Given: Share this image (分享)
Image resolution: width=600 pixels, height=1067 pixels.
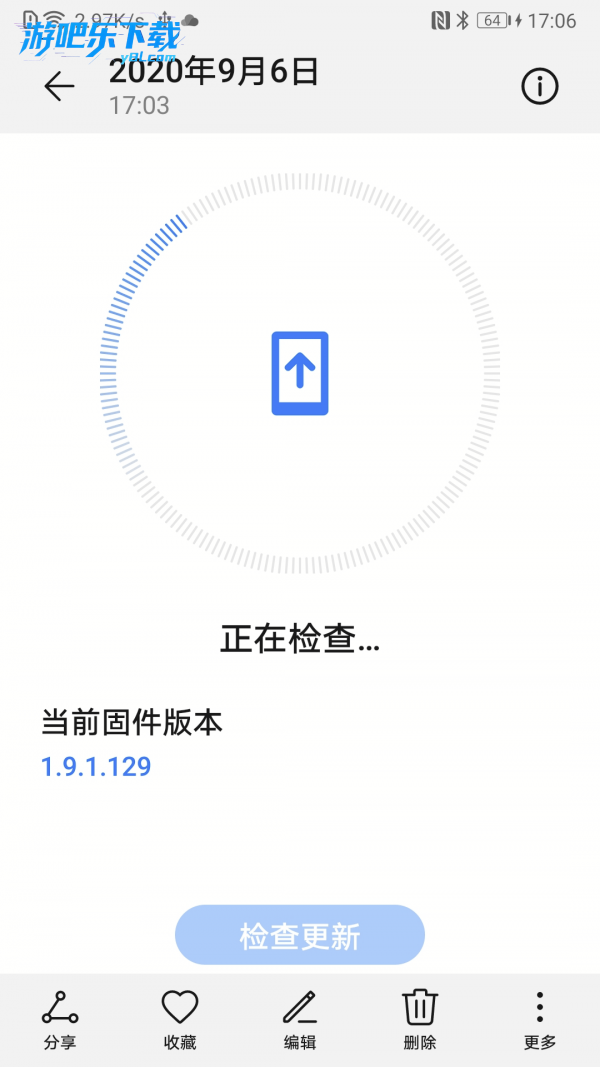Looking at the screenshot, I should point(60,1019).
